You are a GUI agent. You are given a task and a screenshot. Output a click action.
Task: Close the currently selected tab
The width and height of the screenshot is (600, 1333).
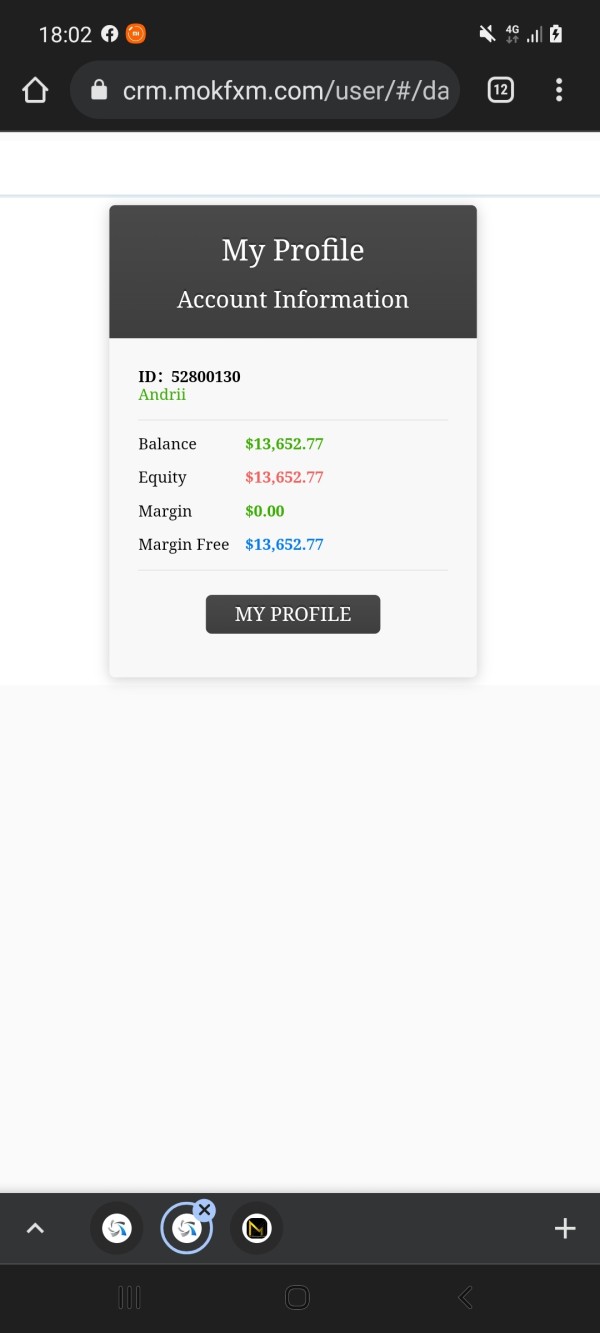205,1210
